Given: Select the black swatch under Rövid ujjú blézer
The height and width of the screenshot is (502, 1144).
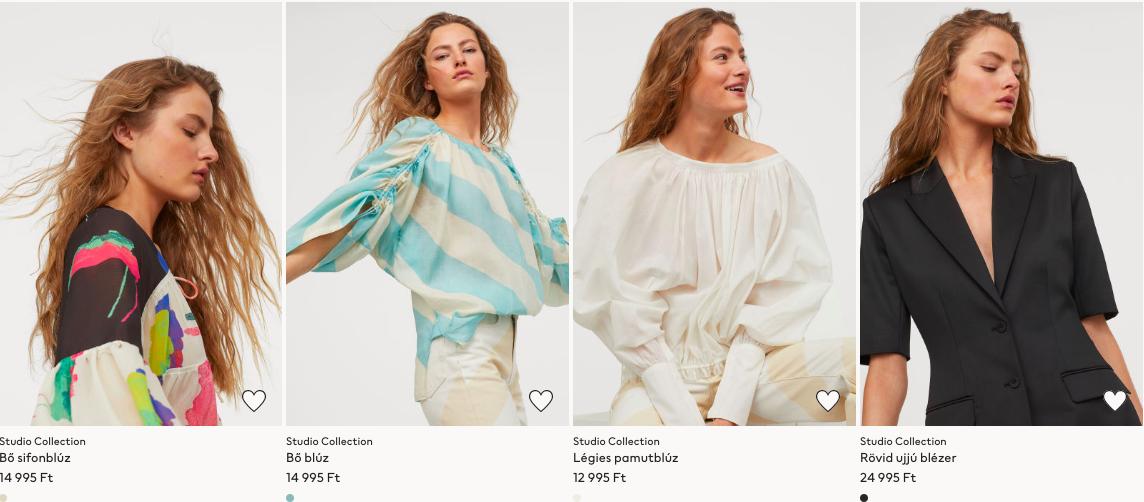Looking at the screenshot, I should coord(864,497).
